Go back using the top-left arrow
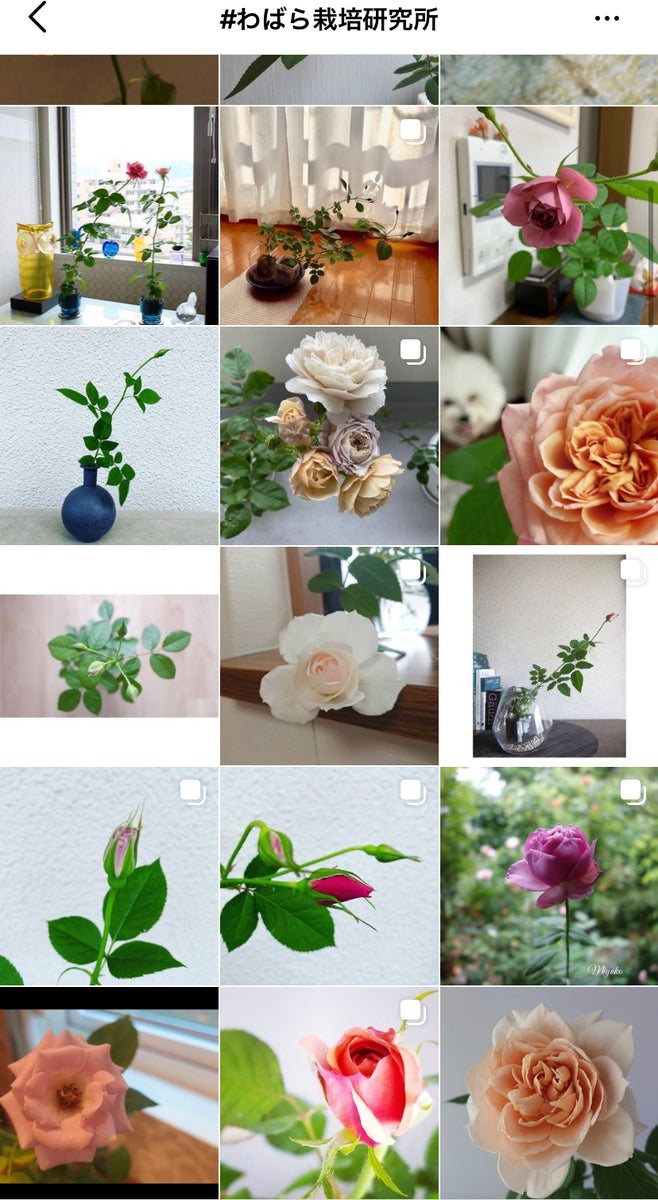This screenshot has height=1200, width=658. [x=38, y=18]
